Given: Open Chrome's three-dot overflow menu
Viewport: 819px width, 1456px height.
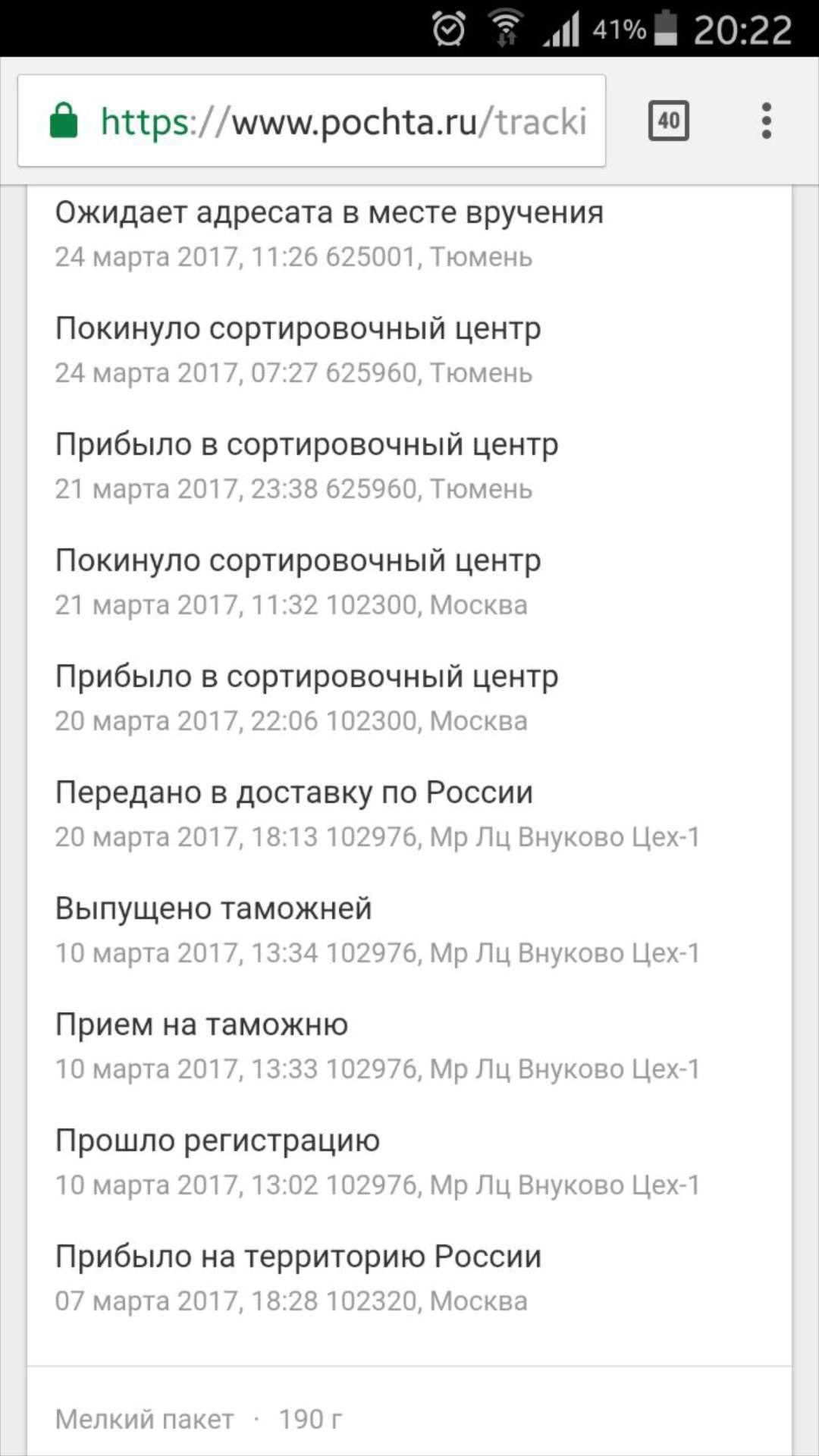Looking at the screenshot, I should [x=766, y=121].
